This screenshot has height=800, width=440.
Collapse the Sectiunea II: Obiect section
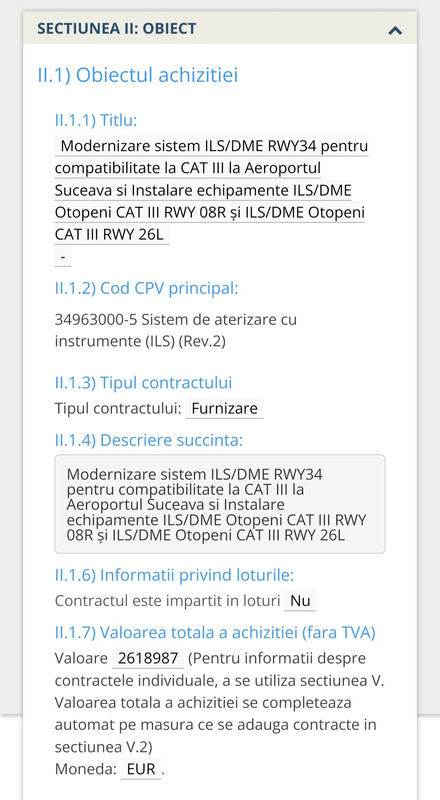(x=395, y=30)
